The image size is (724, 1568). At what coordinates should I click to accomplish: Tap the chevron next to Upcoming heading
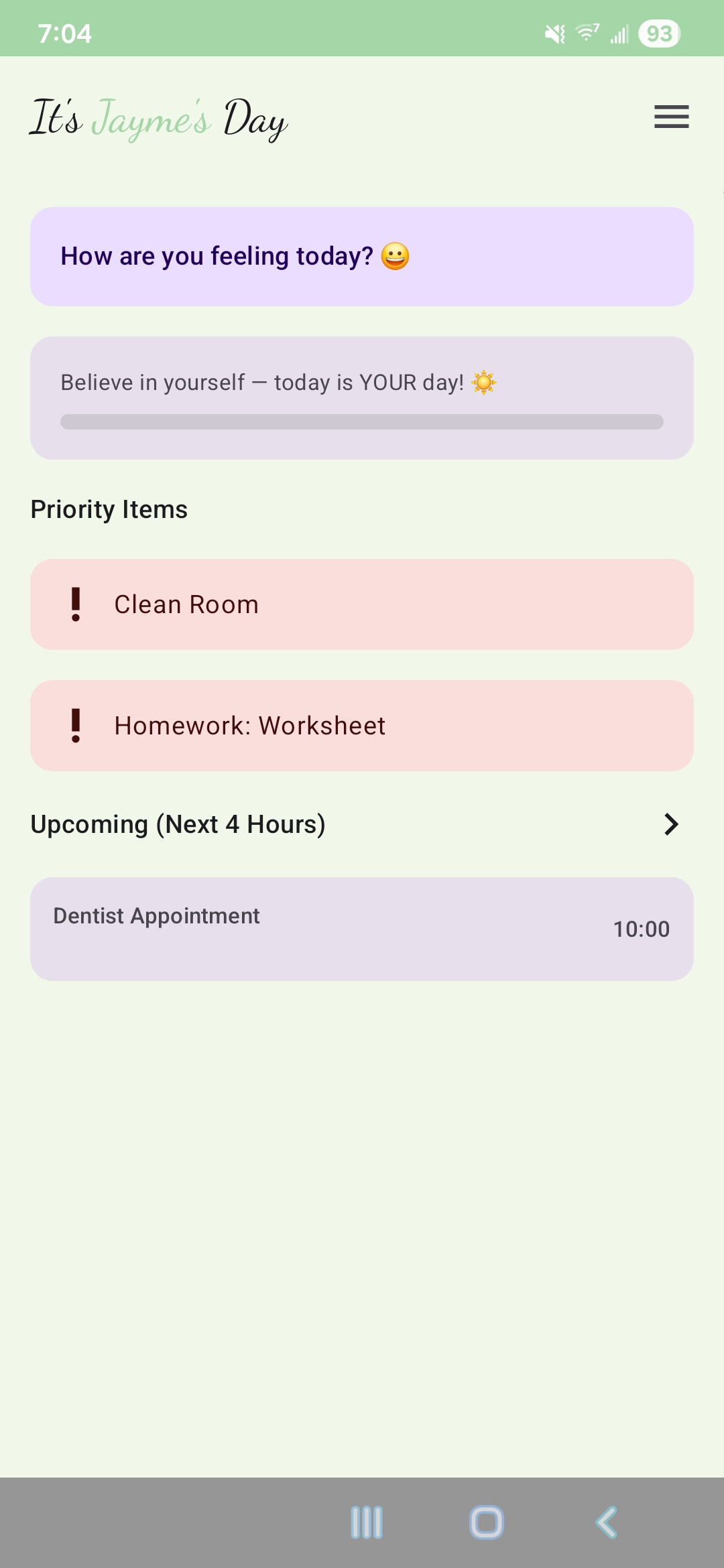click(x=670, y=824)
